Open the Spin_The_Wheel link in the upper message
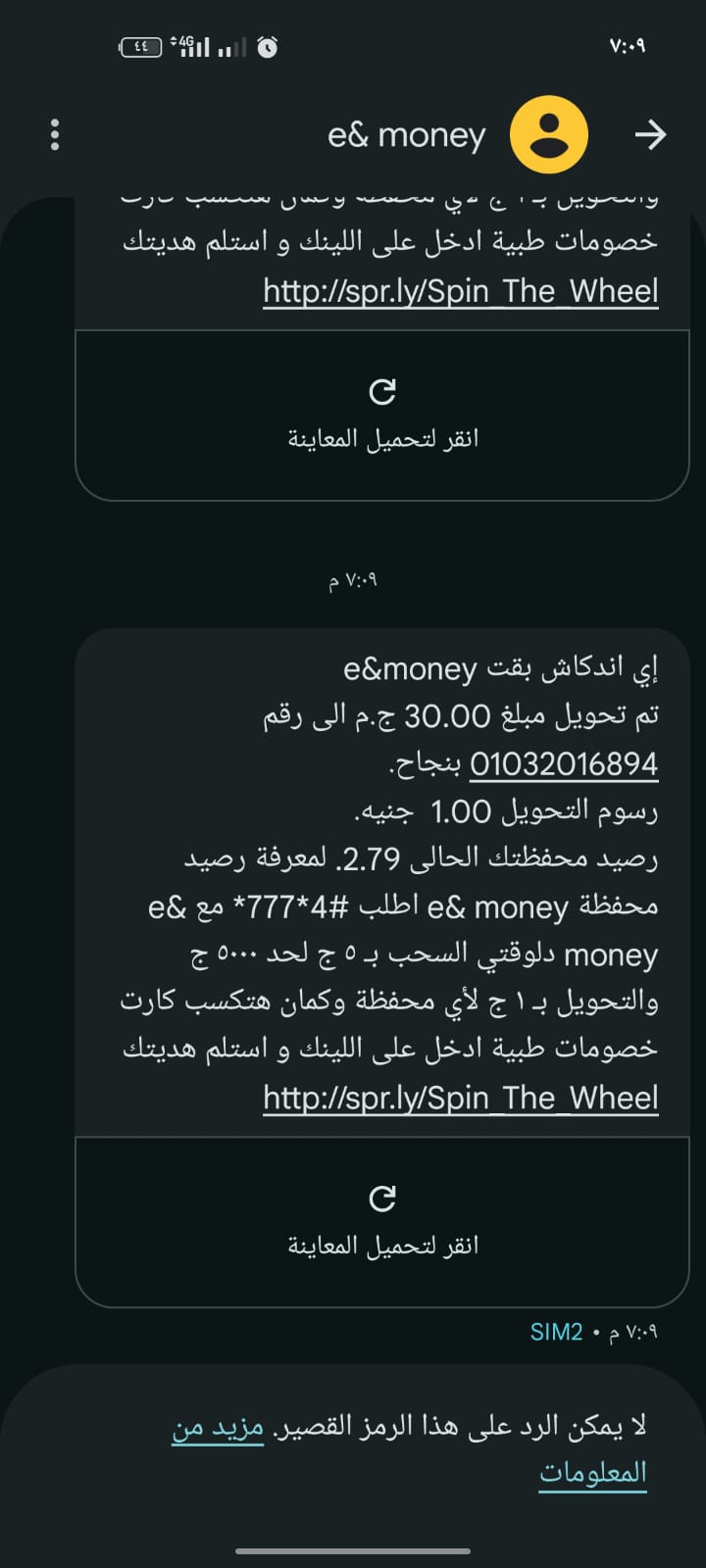 click(x=460, y=291)
